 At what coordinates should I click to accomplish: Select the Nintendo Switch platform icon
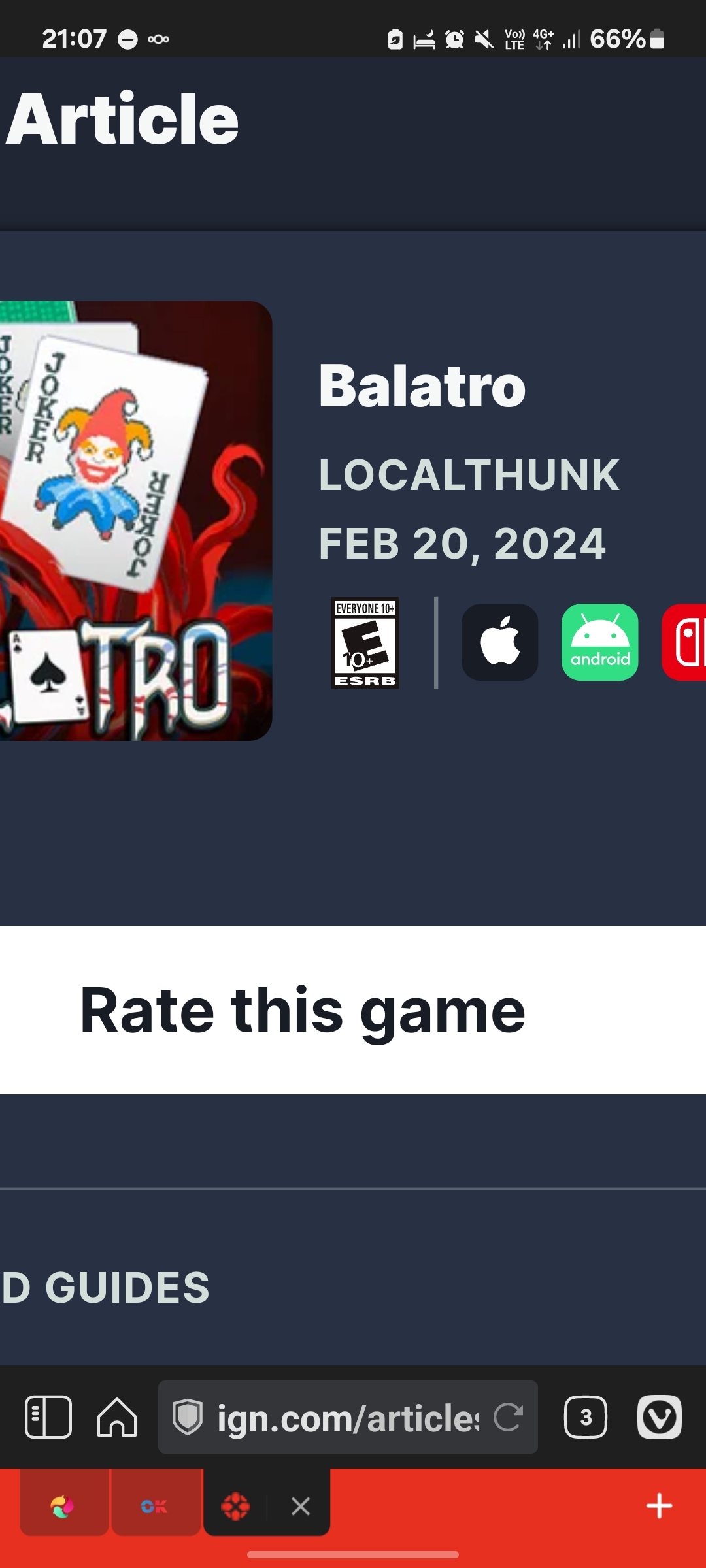[685, 642]
